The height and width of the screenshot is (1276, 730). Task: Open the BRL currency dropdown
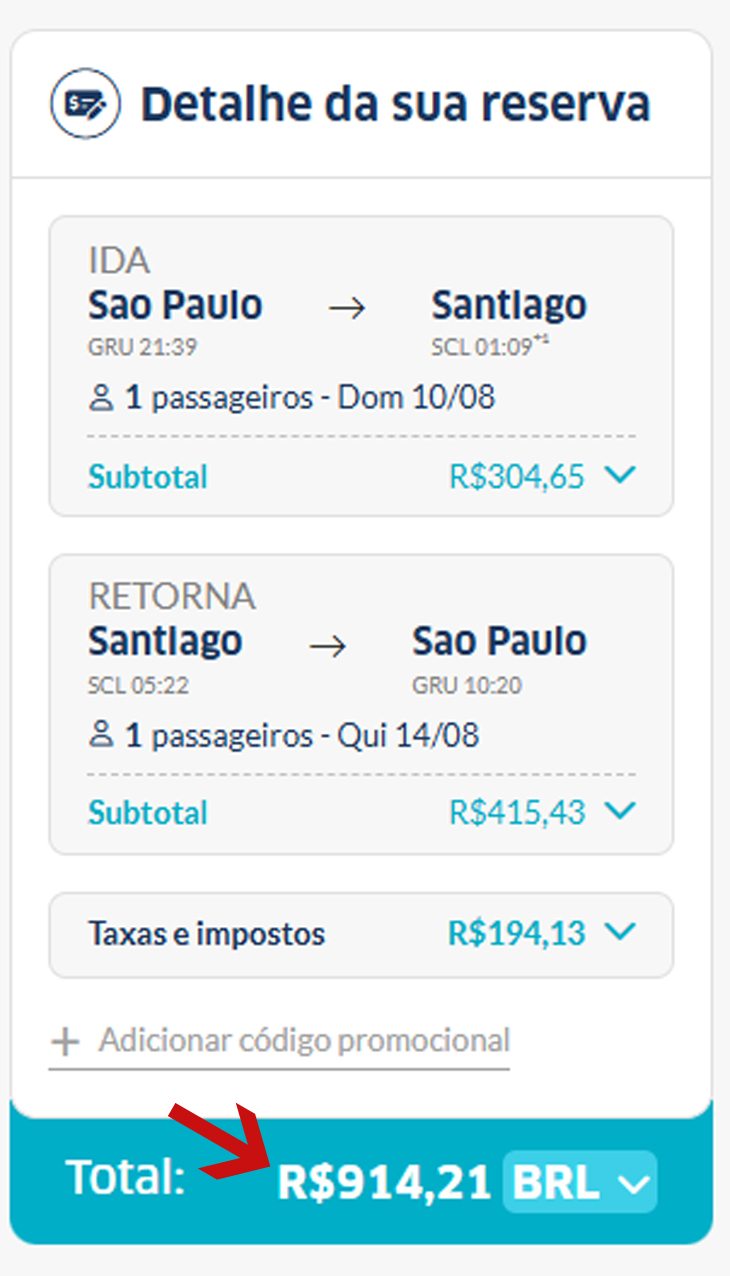[x=580, y=1183]
